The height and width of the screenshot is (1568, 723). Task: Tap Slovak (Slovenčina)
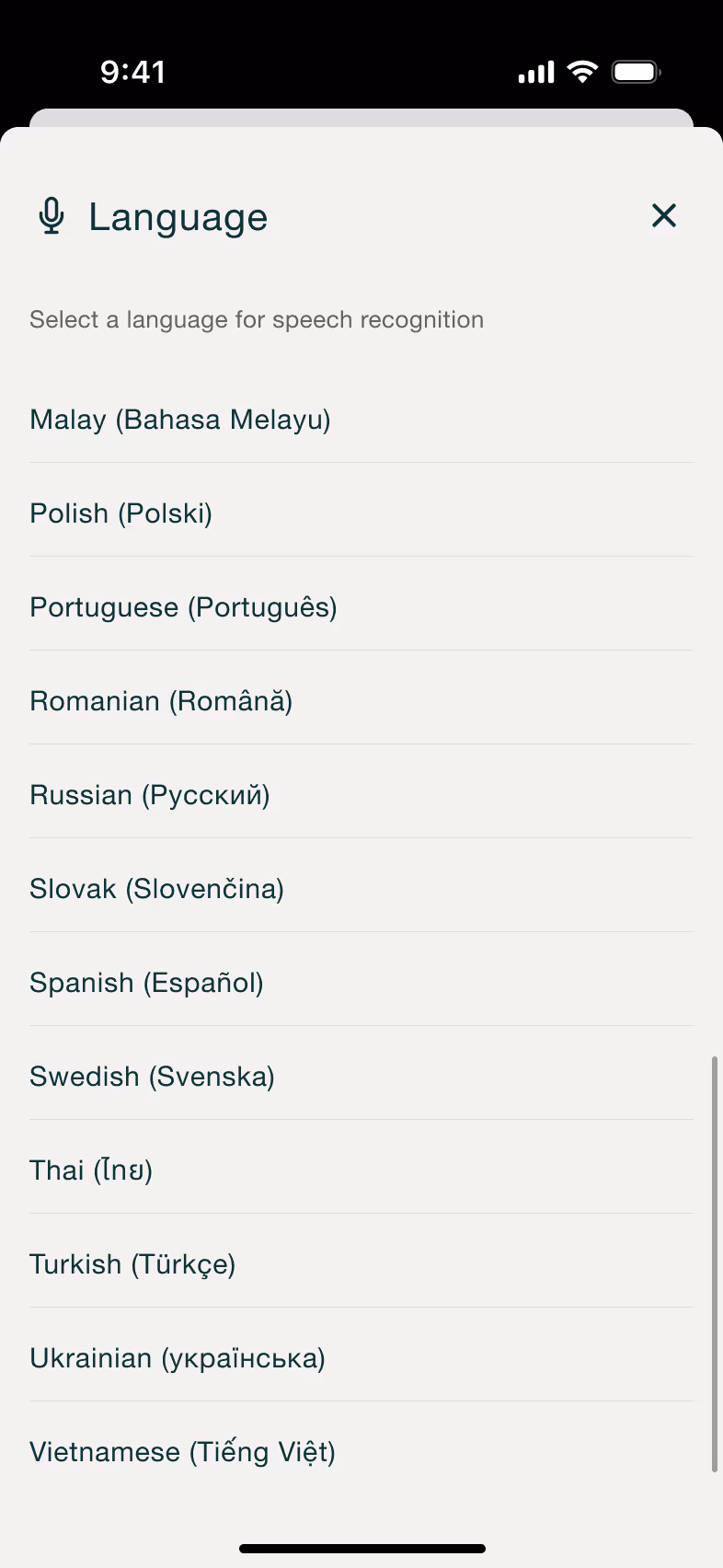point(361,889)
